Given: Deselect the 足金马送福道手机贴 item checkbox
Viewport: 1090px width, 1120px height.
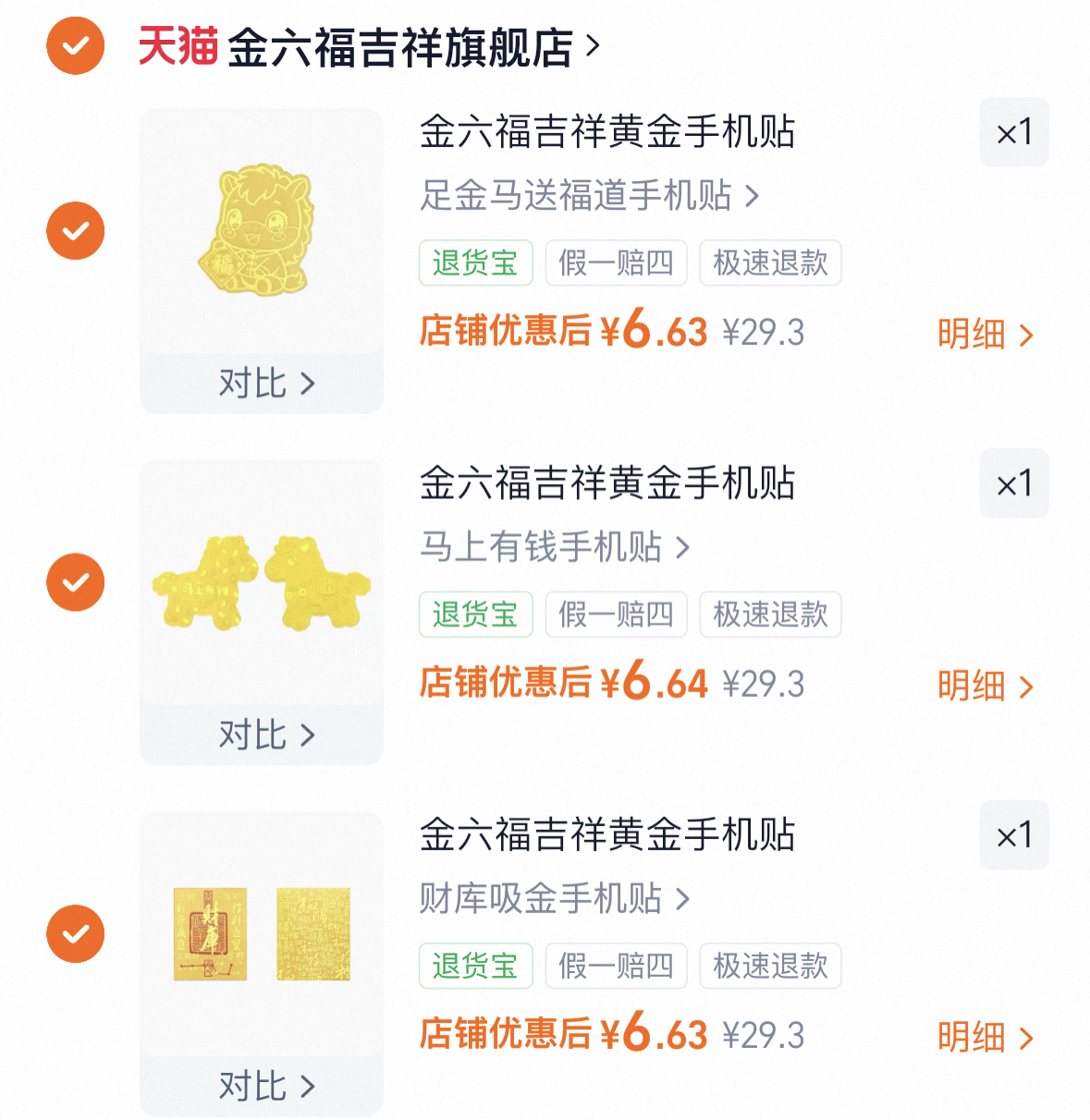Looking at the screenshot, I should coord(76,230).
